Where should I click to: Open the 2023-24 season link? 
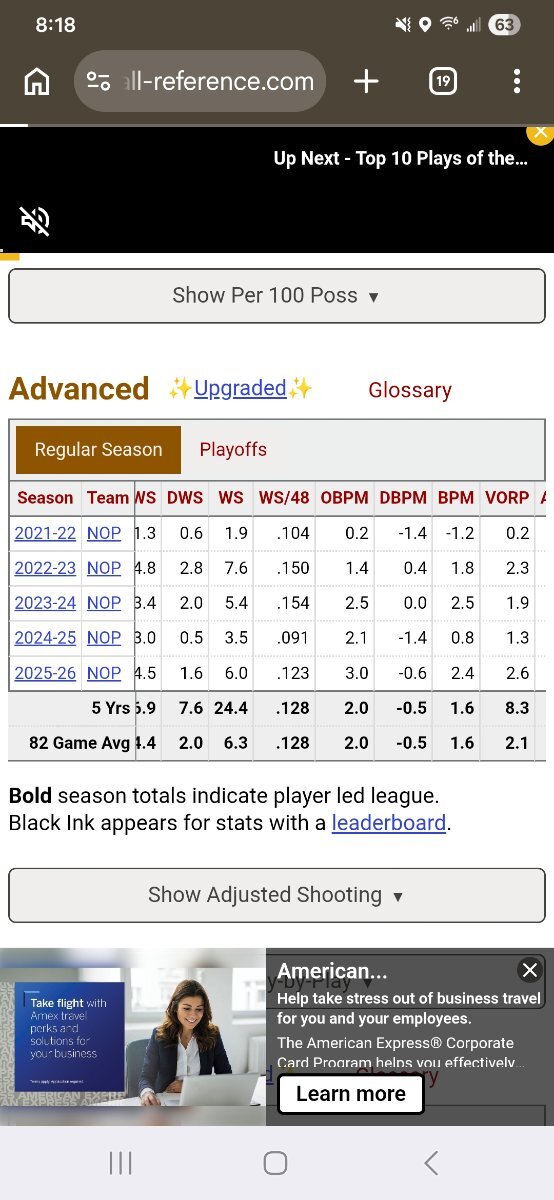click(45, 603)
